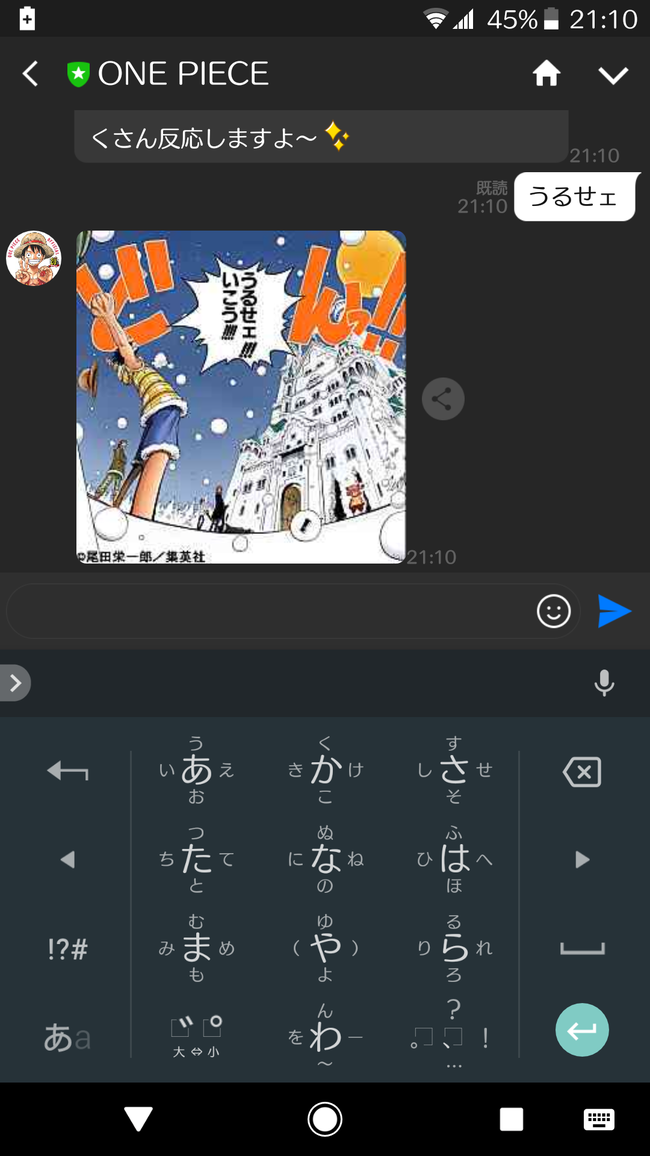Toggle the あa input mode key
Screen dimensions: 650x1156
pyautogui.click(x=67, y=1038)
